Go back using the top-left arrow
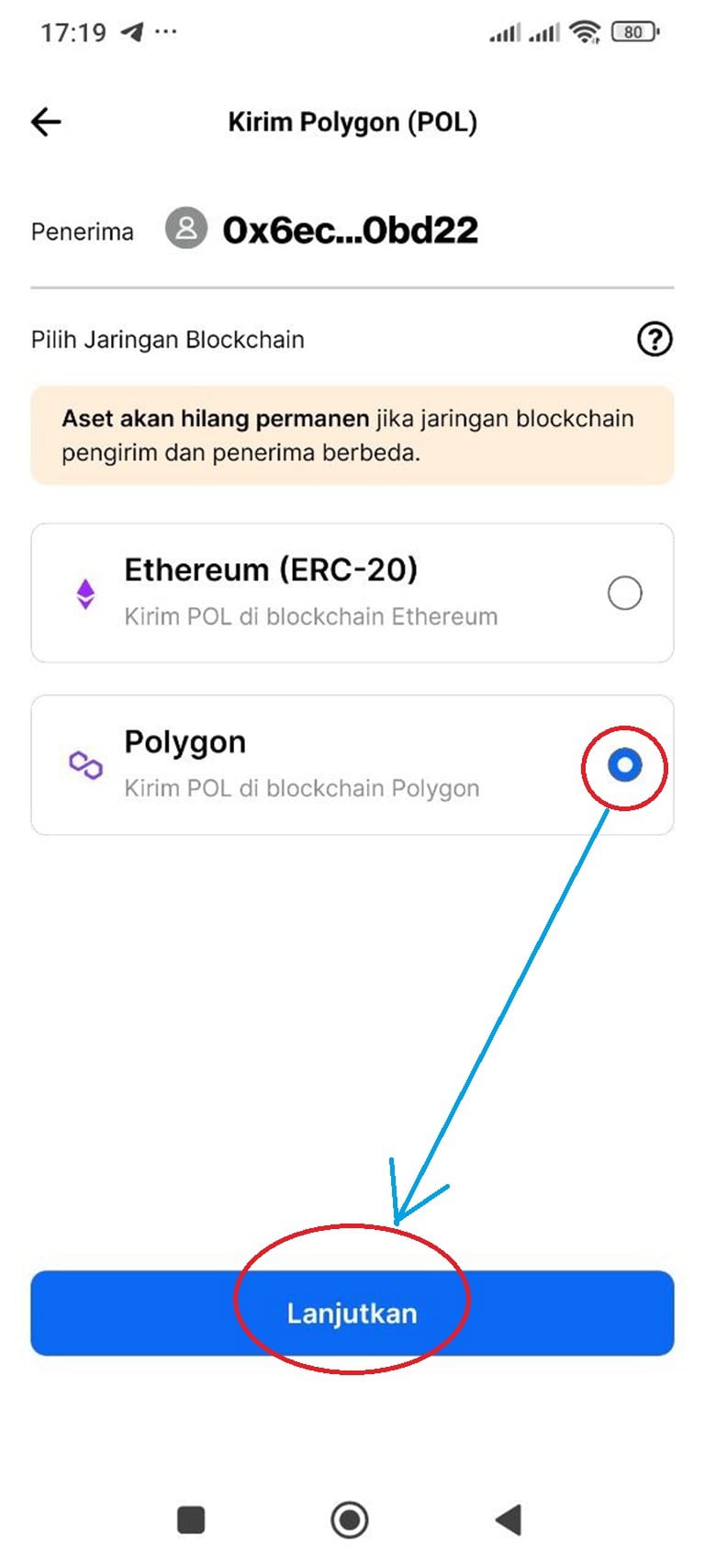The width and height of the screenshot is (705, 1568). pos(46,121)
